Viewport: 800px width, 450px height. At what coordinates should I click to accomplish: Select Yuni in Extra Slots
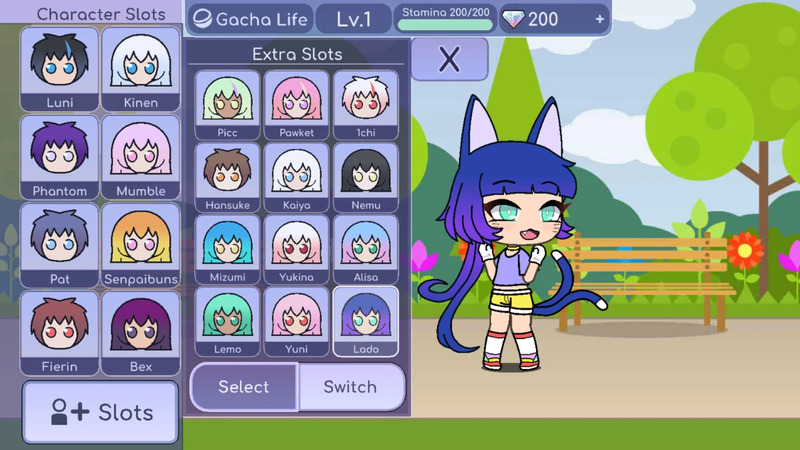296,320
